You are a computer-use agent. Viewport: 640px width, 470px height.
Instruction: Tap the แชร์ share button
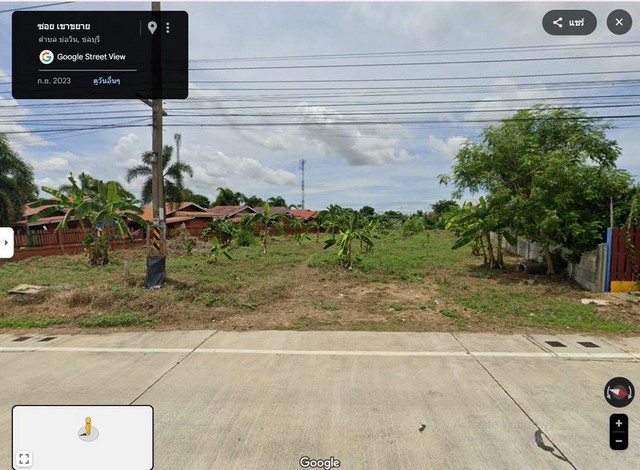[569, 22]
